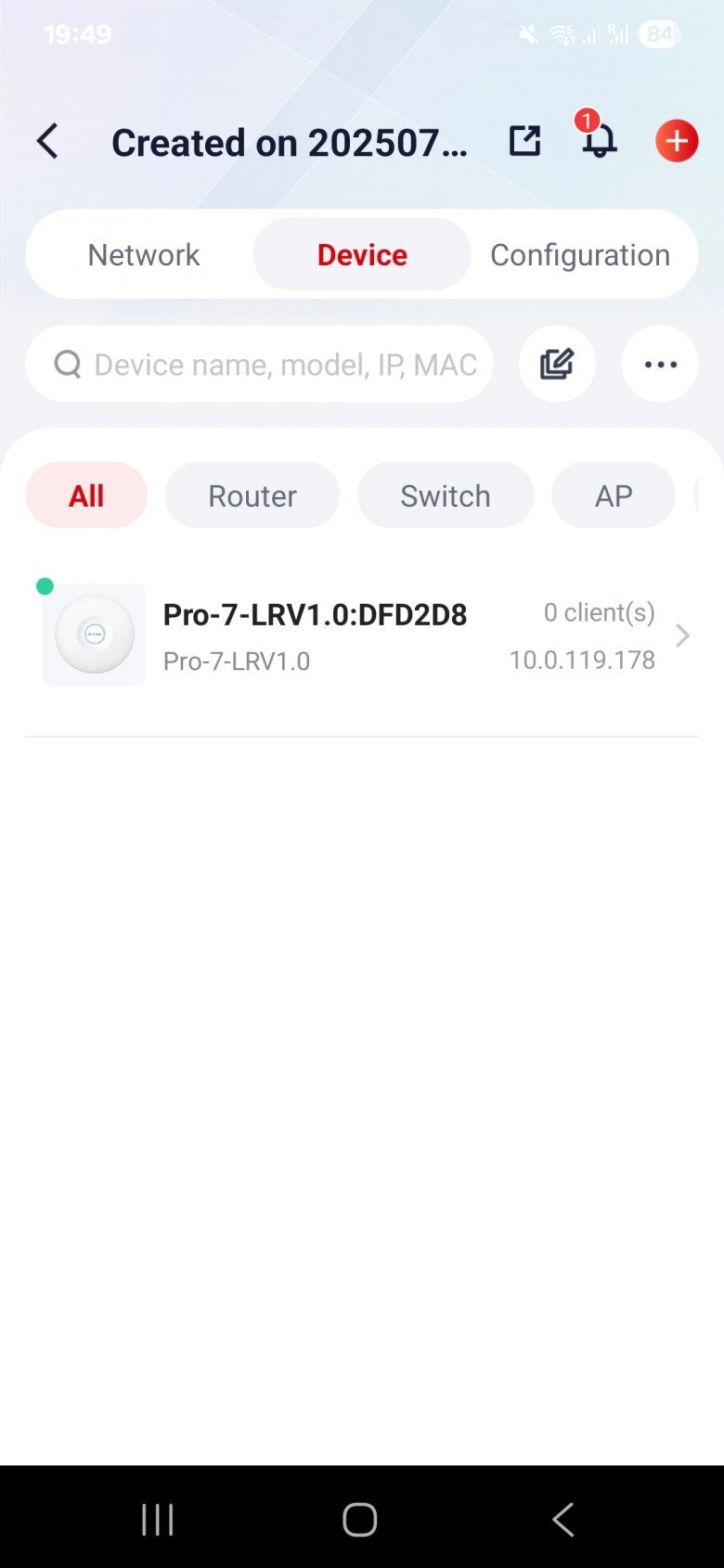Open the three-dot more options
724x1568 pixels.
tap(660, 364)
